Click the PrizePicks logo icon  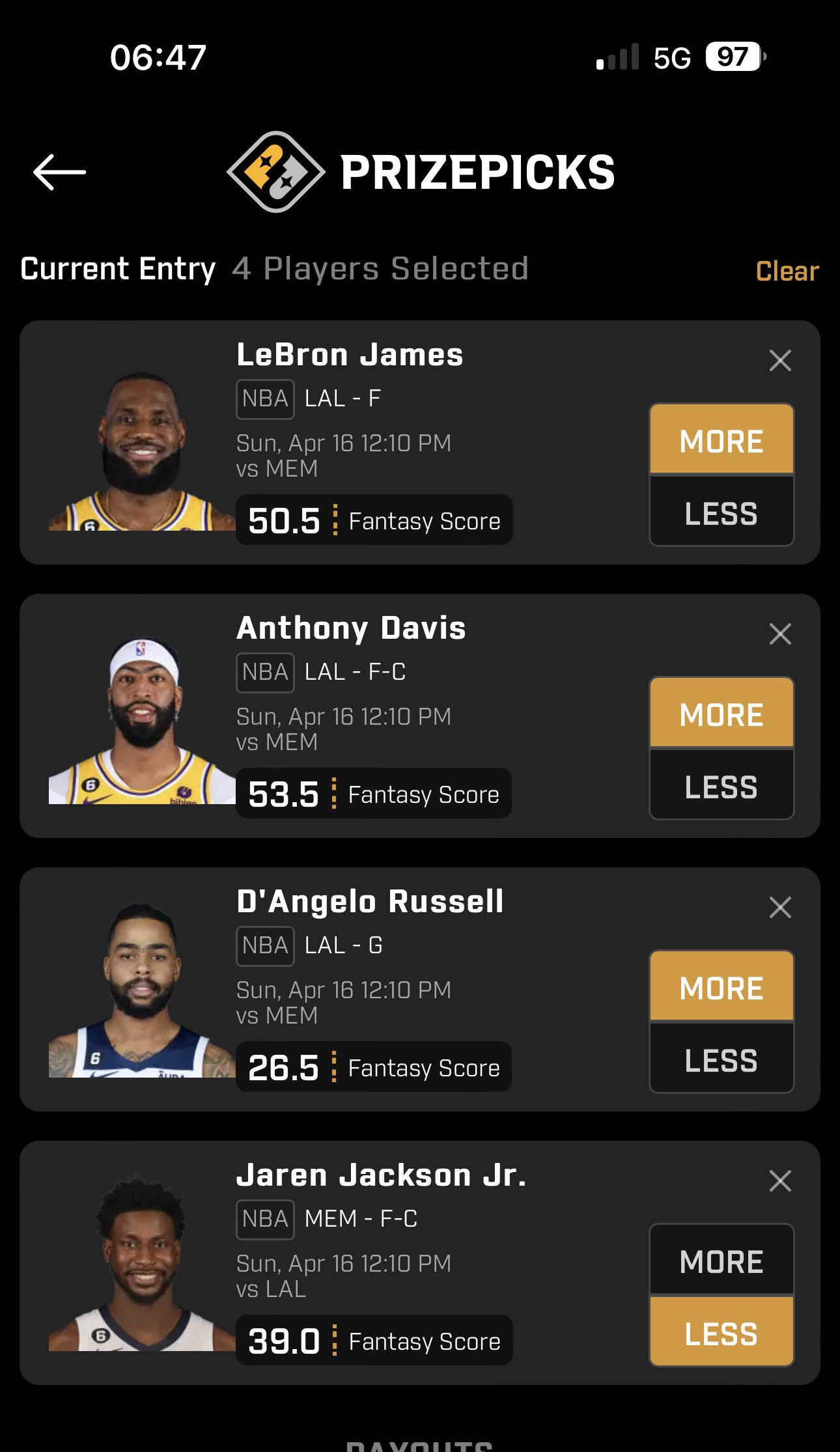[275, 171]
